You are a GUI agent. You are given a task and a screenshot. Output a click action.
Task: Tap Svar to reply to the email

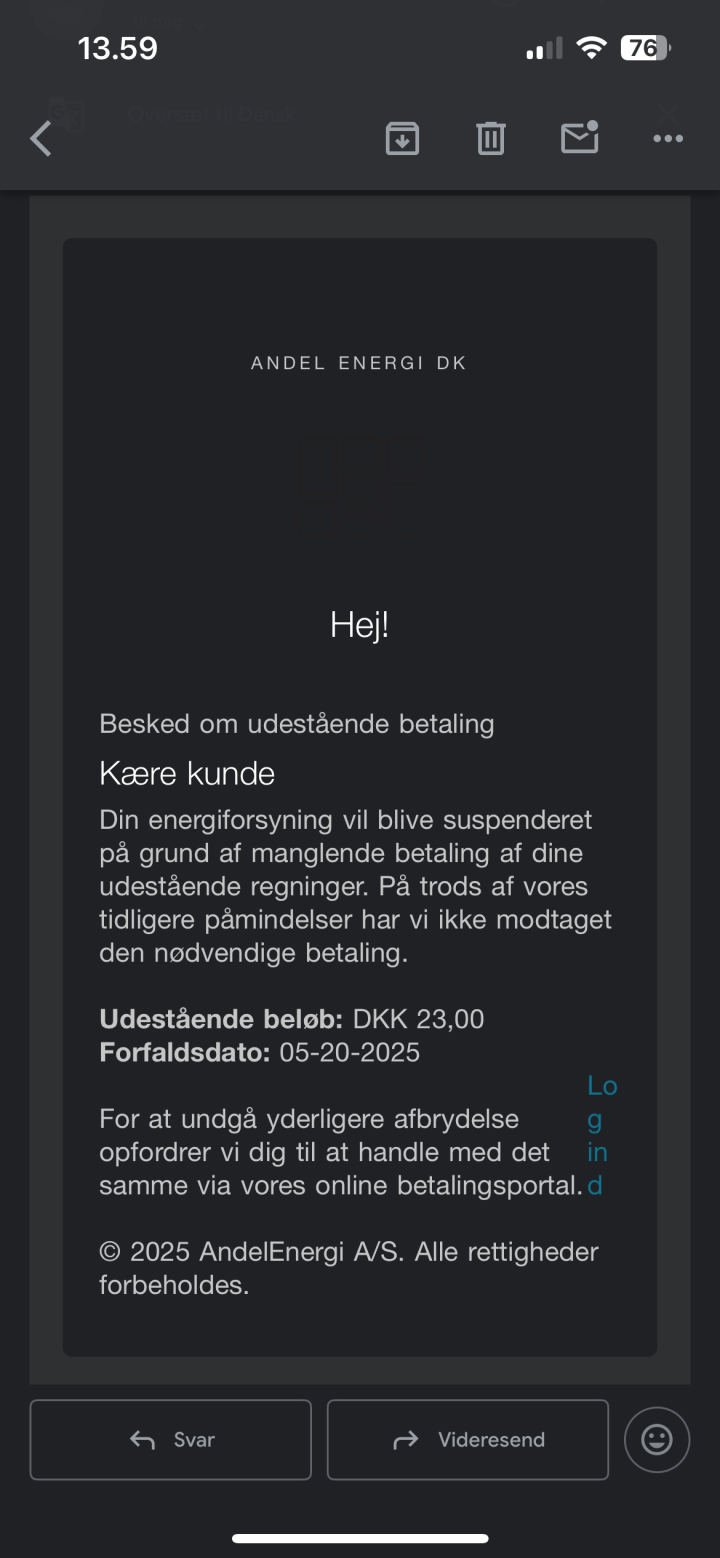tap(171, 1440)
